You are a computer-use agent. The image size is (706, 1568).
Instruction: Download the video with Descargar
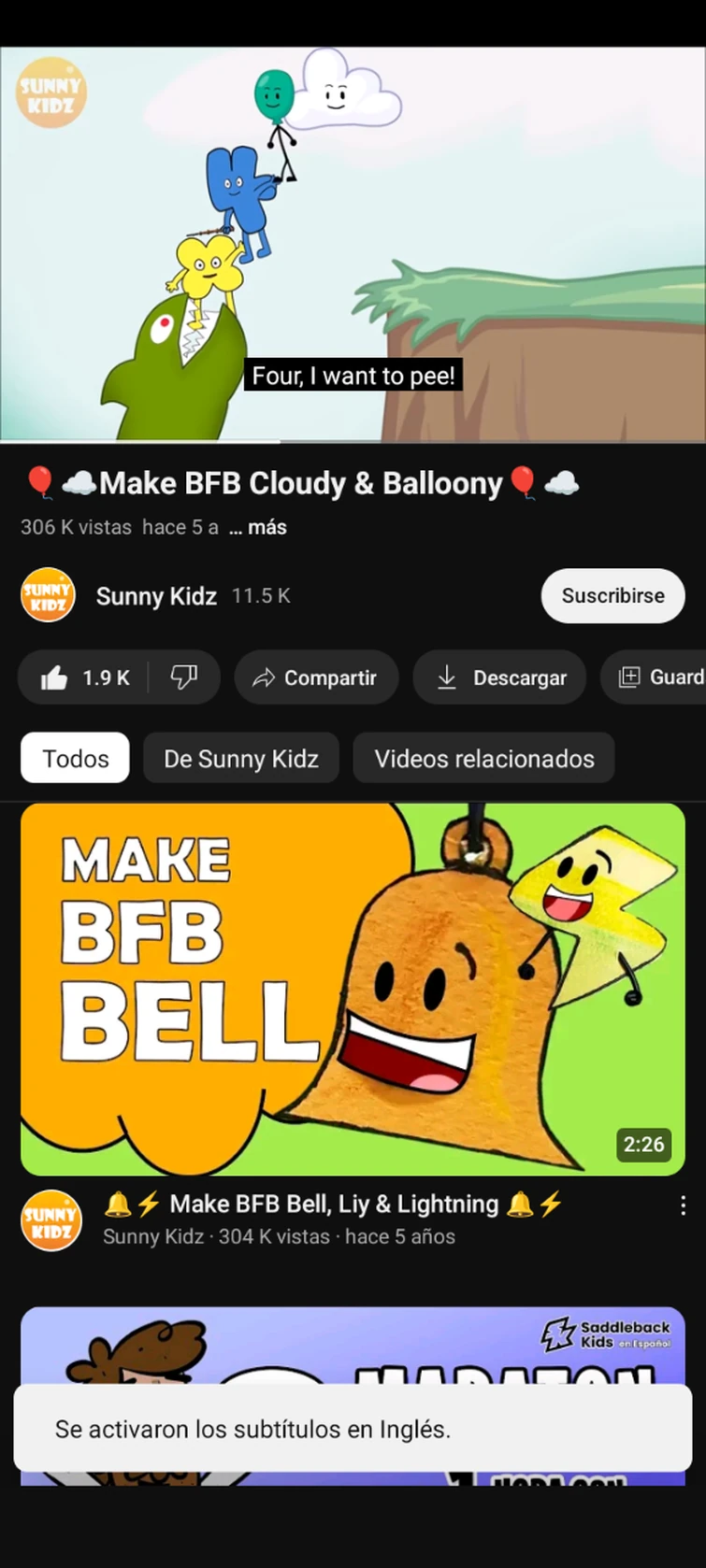tap(499, 677)
